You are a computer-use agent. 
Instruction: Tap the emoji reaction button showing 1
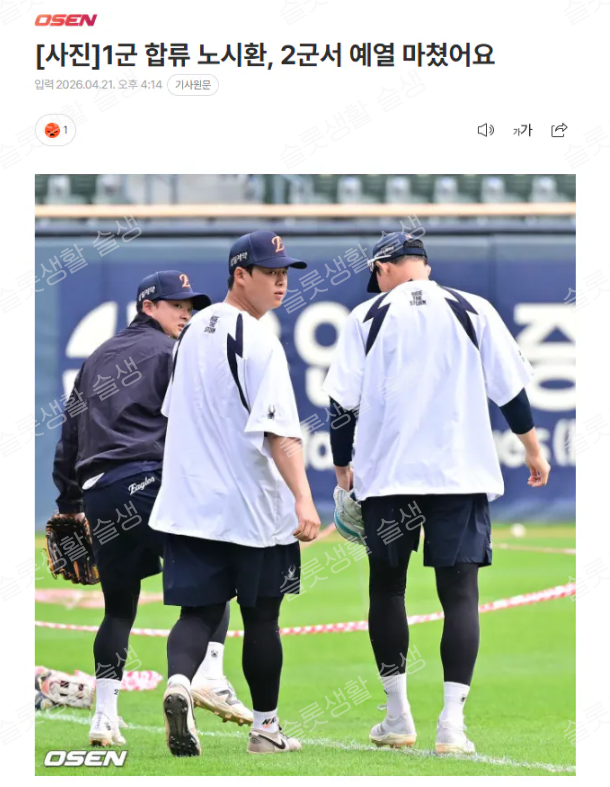55,130
